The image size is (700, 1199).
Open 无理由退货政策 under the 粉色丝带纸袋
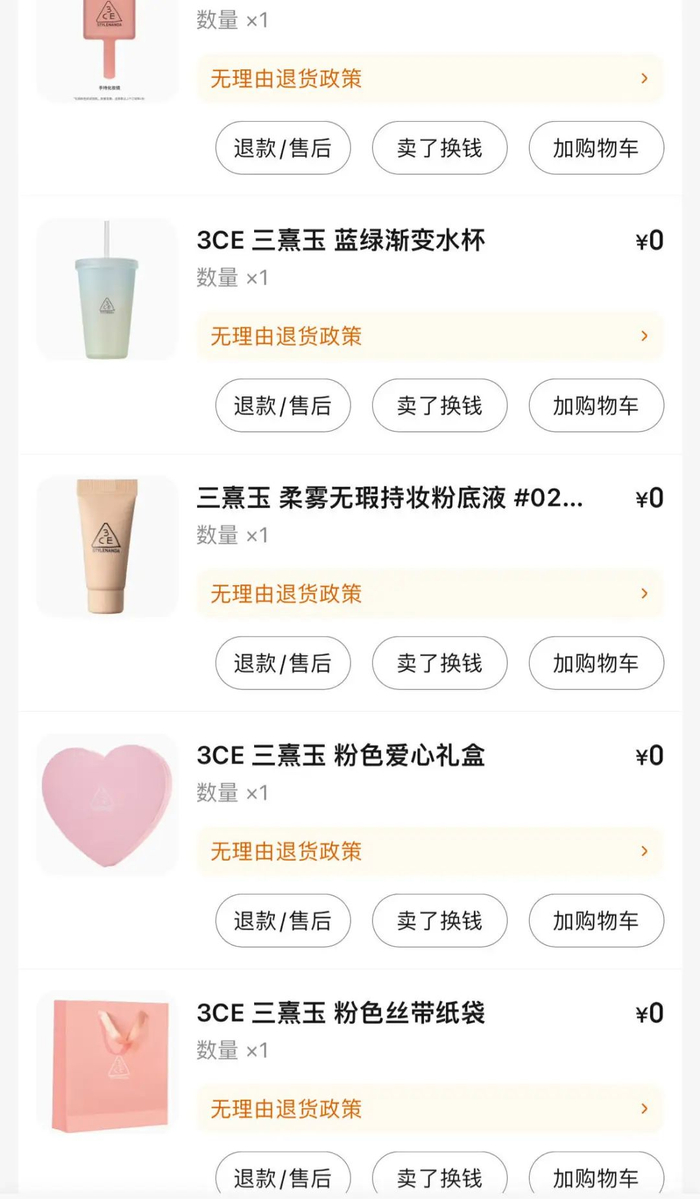pos(430,1109)
